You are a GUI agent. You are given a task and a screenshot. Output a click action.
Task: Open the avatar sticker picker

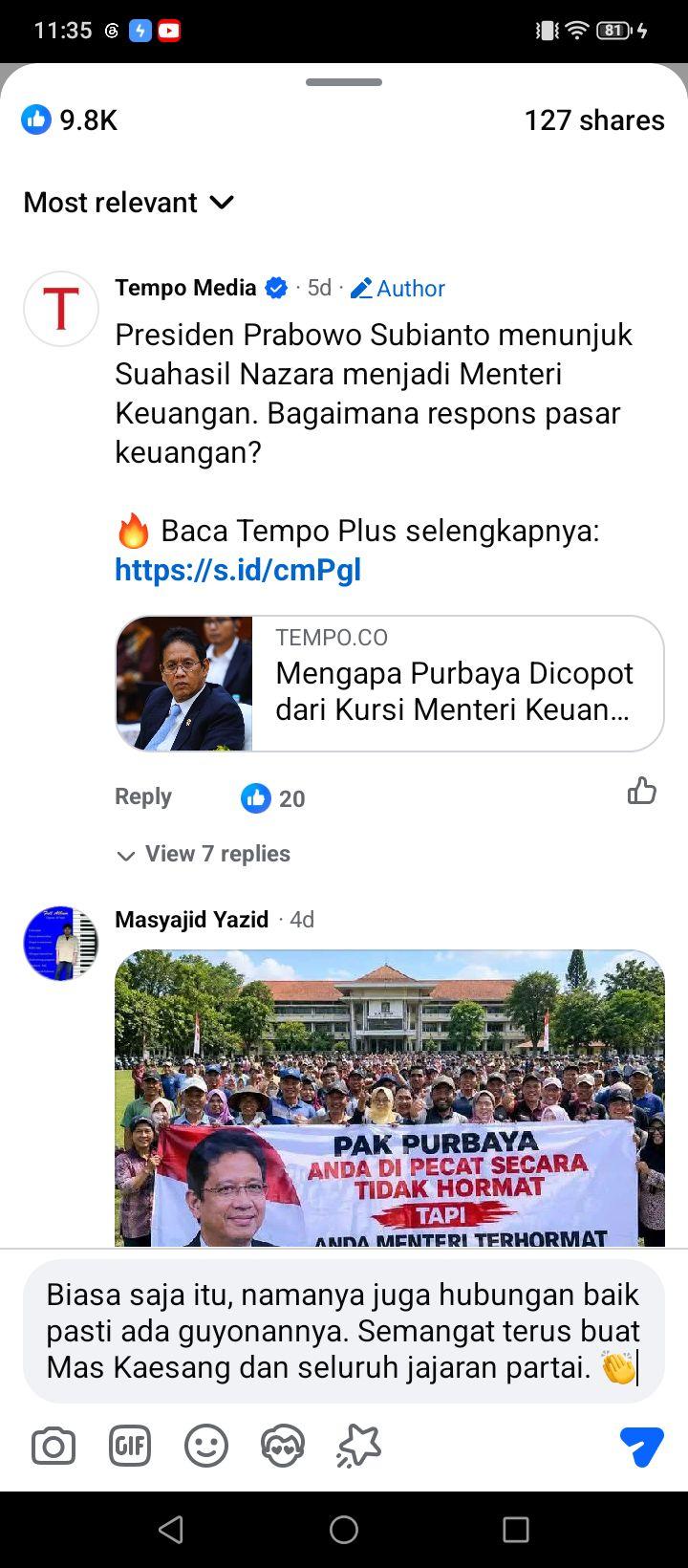tap(283, 1447)
